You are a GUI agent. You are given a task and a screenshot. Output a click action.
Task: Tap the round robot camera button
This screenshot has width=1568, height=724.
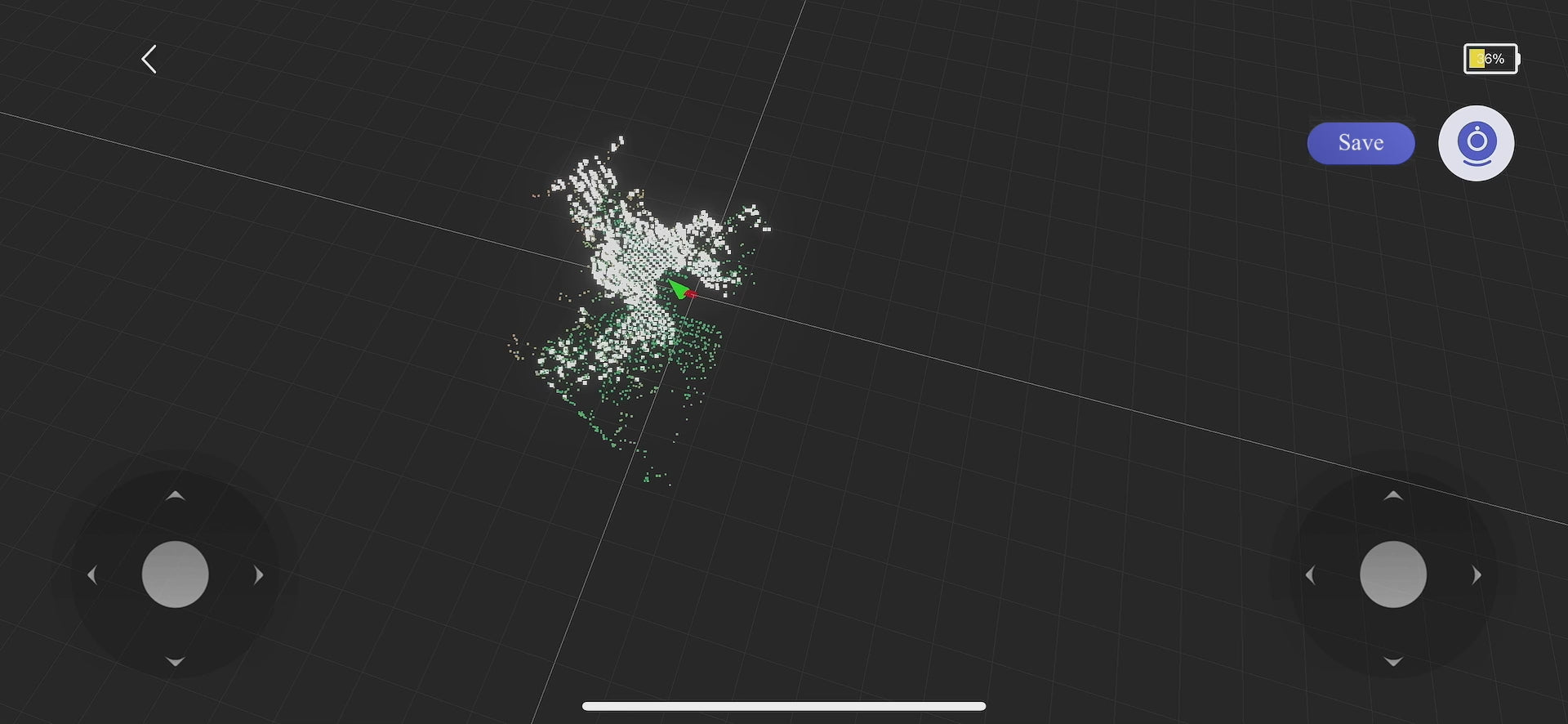(x=1476, y=143)
